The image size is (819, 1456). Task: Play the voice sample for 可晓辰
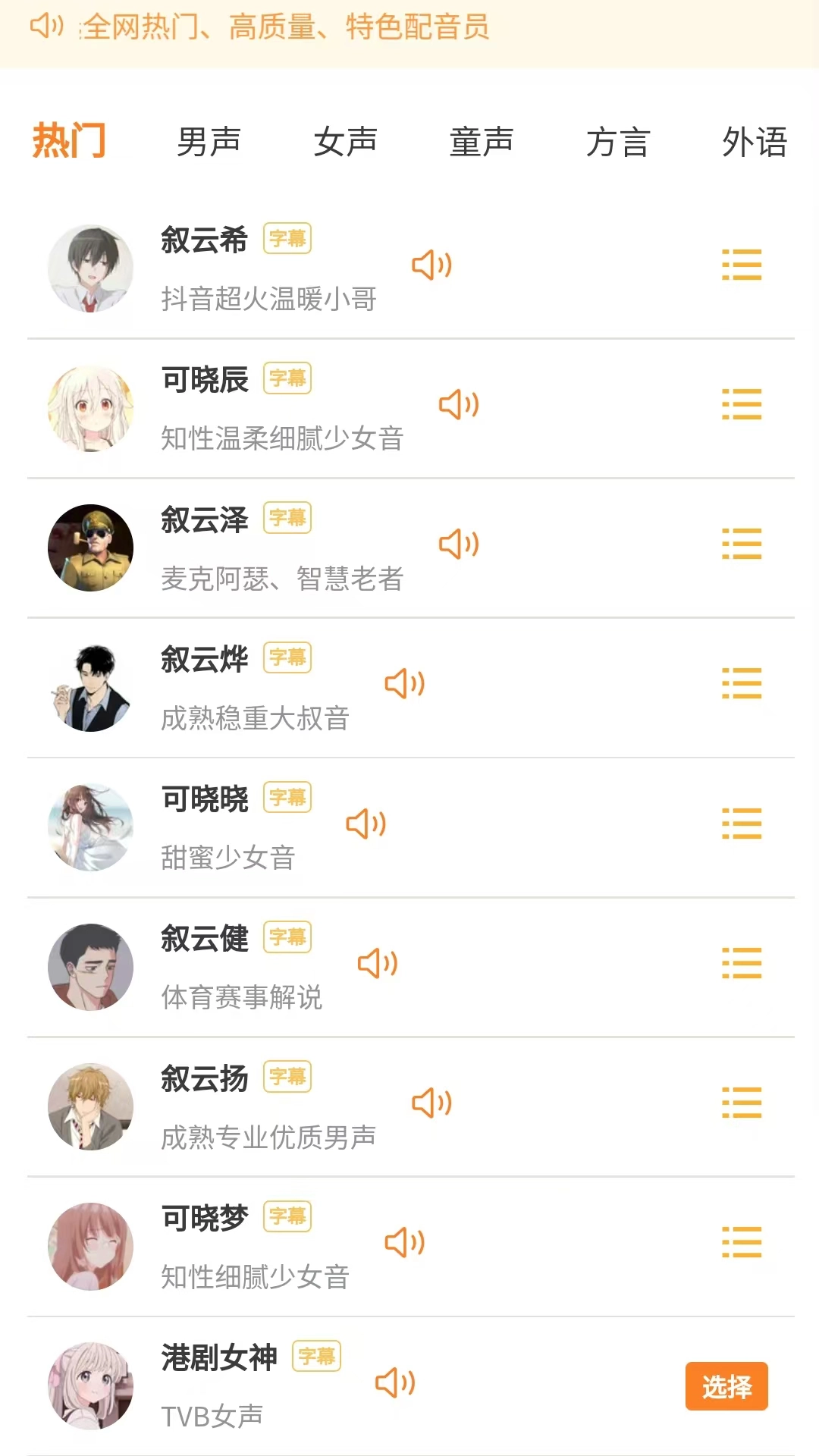coord(458,404)
